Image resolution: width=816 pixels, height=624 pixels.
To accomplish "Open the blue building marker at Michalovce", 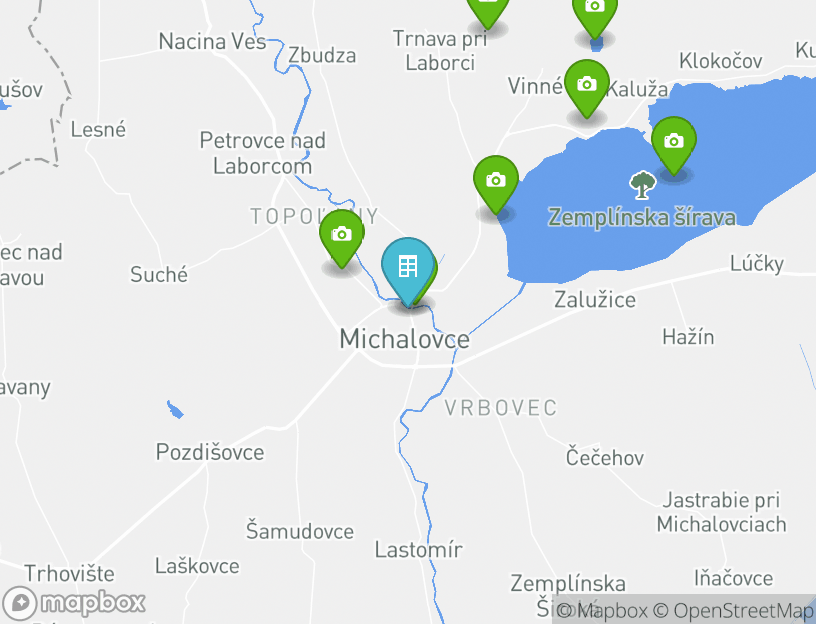I will (408, 267).
